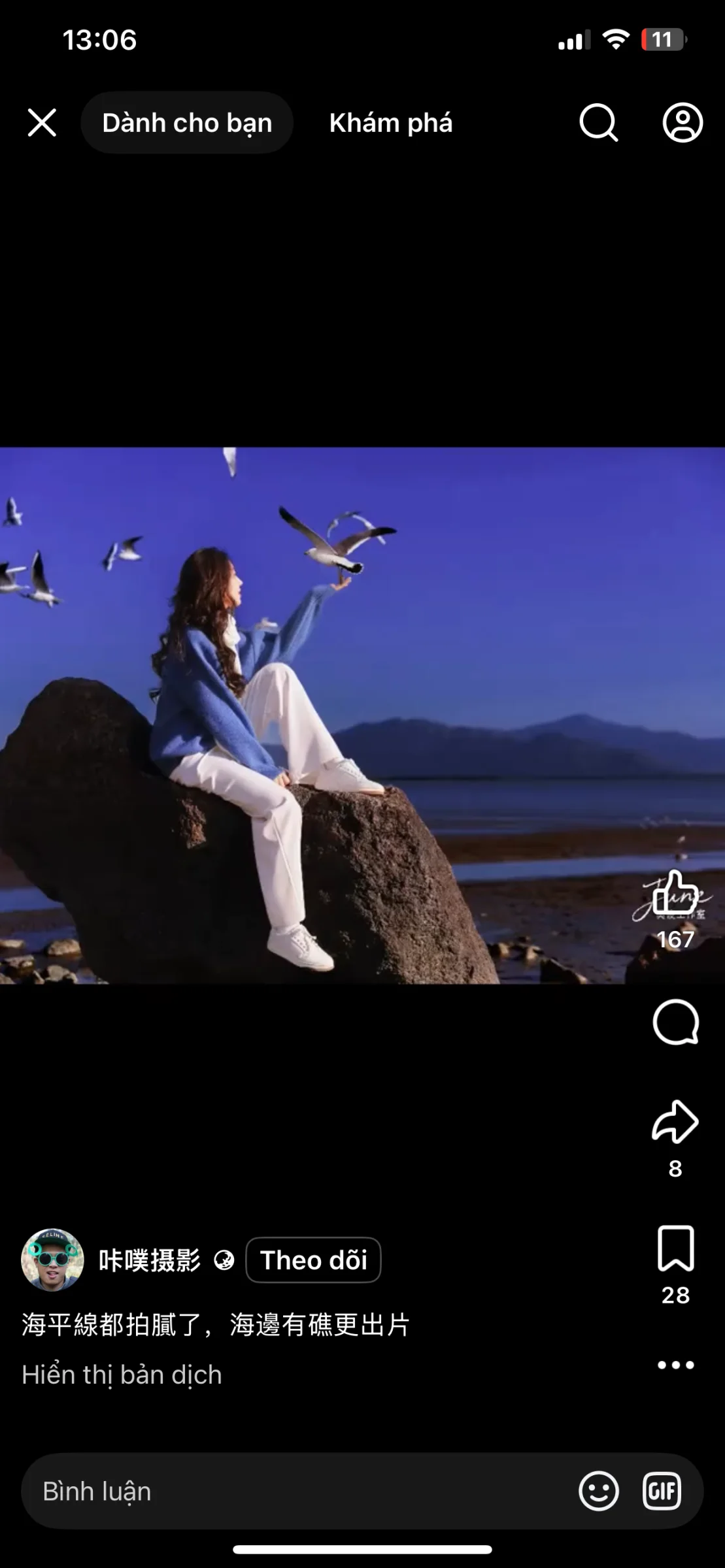The height and width of the screenshot is (1568, 725).
Task: Tap Hiển thị bản dịch to translate
Action: coord(122,1375)
